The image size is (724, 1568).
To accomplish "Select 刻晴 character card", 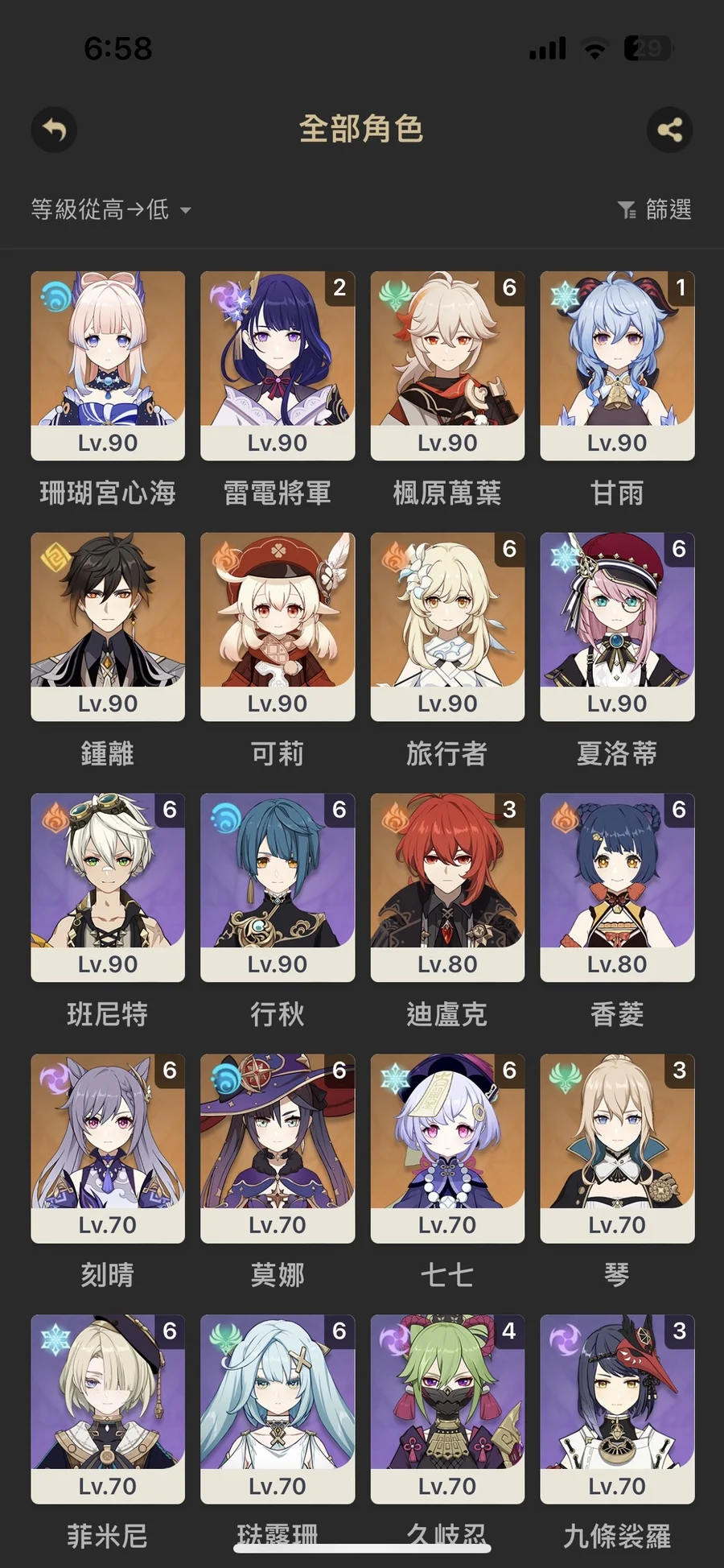I will coord(108,1149).
